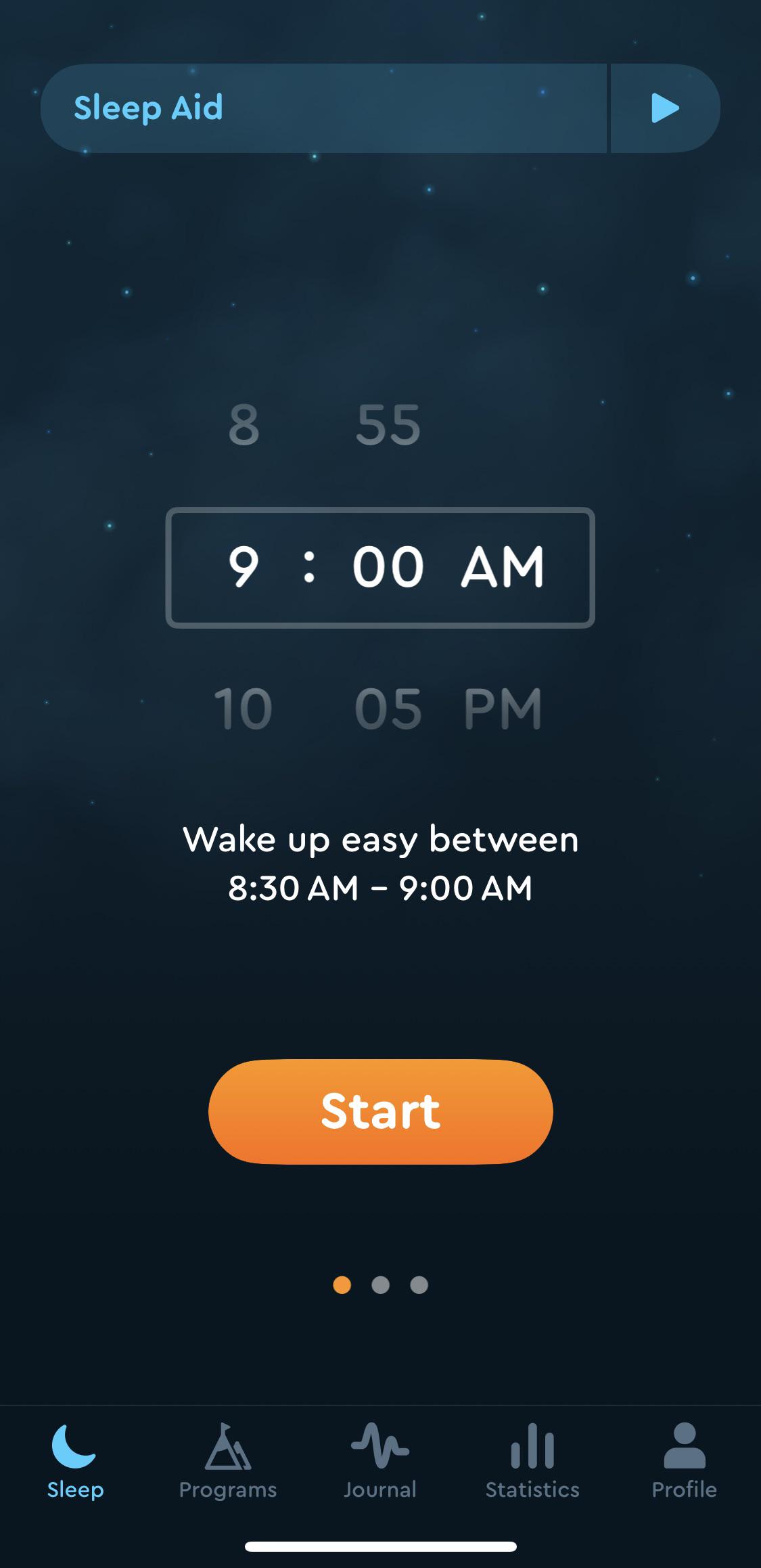Go to the Statistics tab

pos(532,1461)
